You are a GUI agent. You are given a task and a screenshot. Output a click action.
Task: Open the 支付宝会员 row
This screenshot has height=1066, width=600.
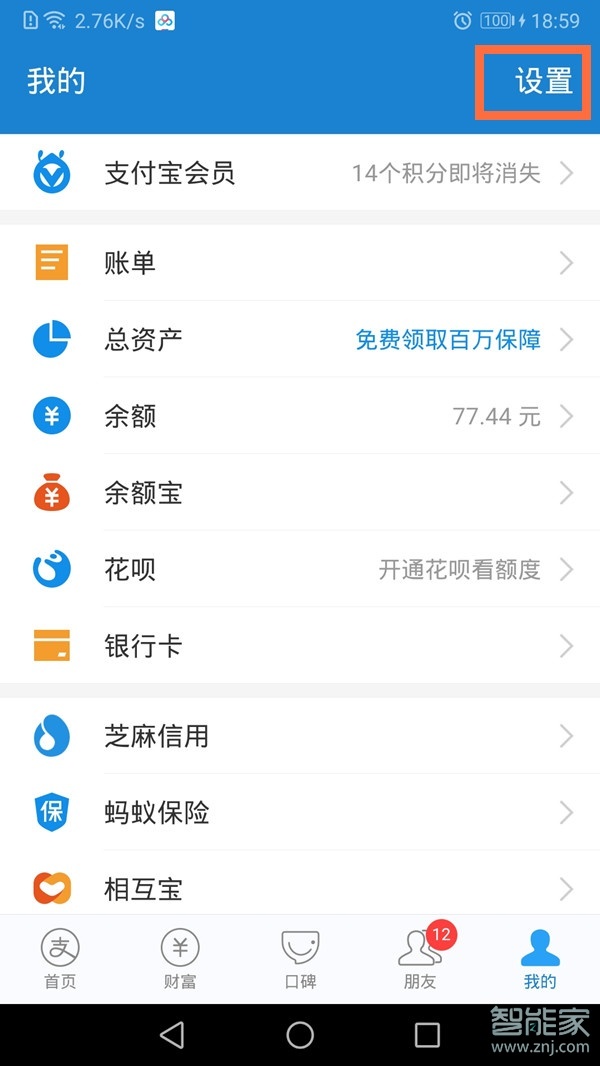[300, 173]
